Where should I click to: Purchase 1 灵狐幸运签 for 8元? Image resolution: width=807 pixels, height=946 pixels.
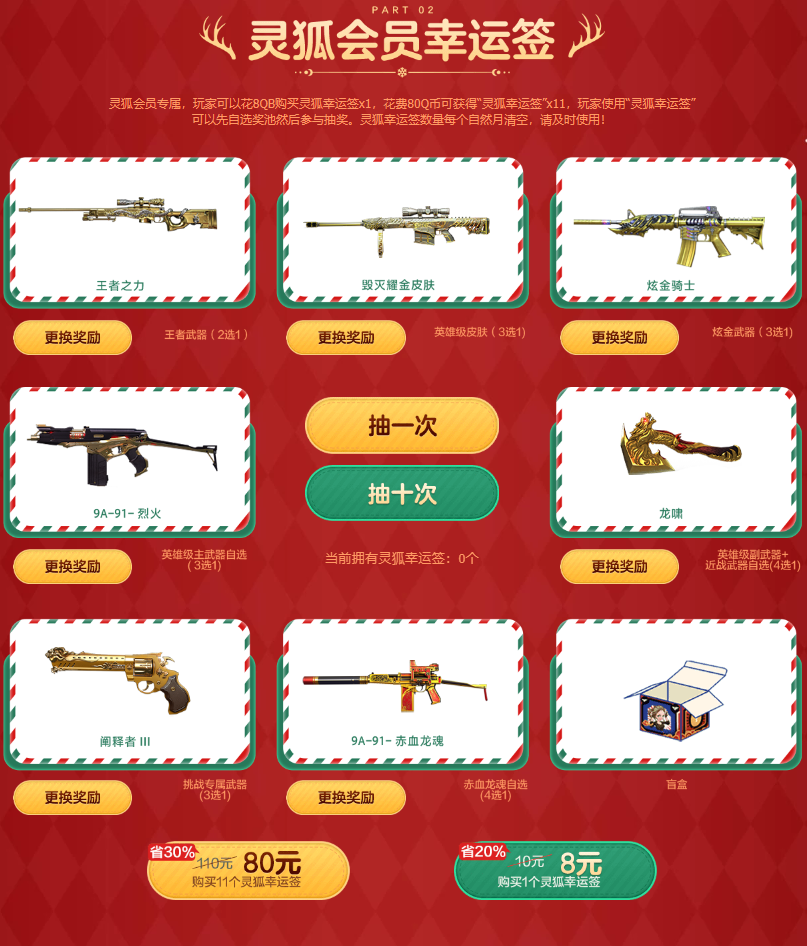point(555,870)
